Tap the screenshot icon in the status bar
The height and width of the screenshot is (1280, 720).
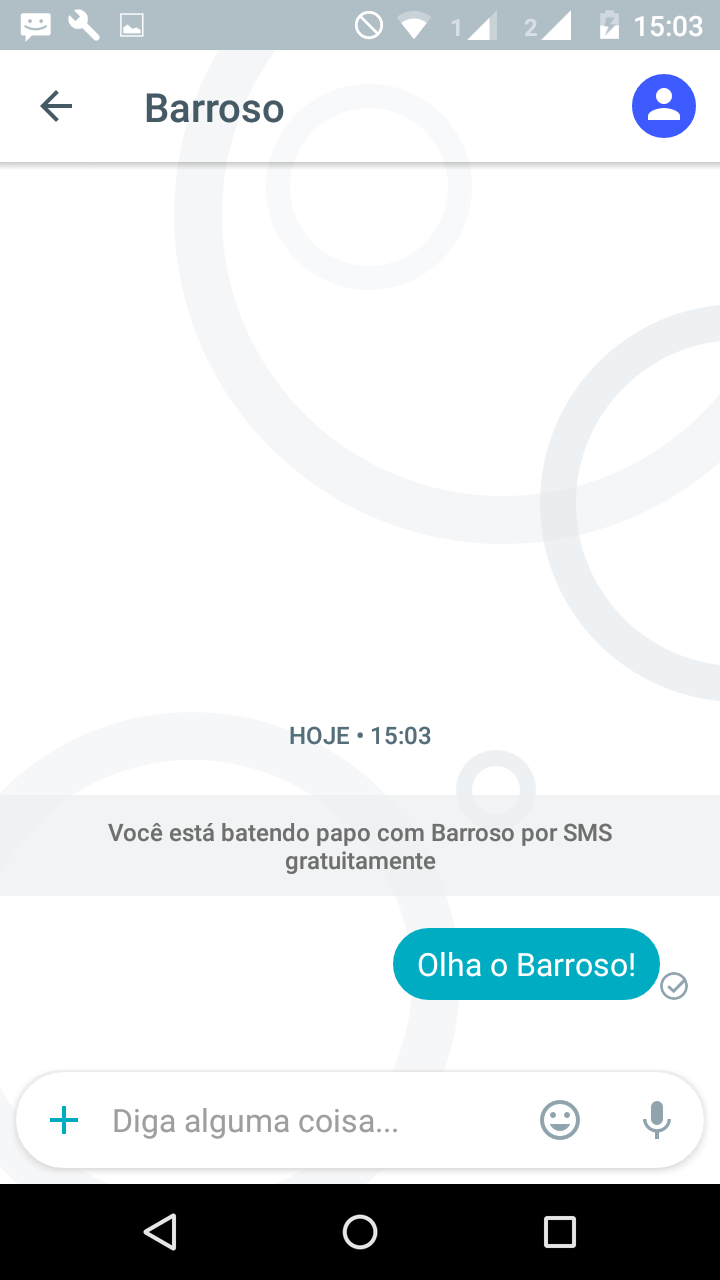(x=130, y=25)
